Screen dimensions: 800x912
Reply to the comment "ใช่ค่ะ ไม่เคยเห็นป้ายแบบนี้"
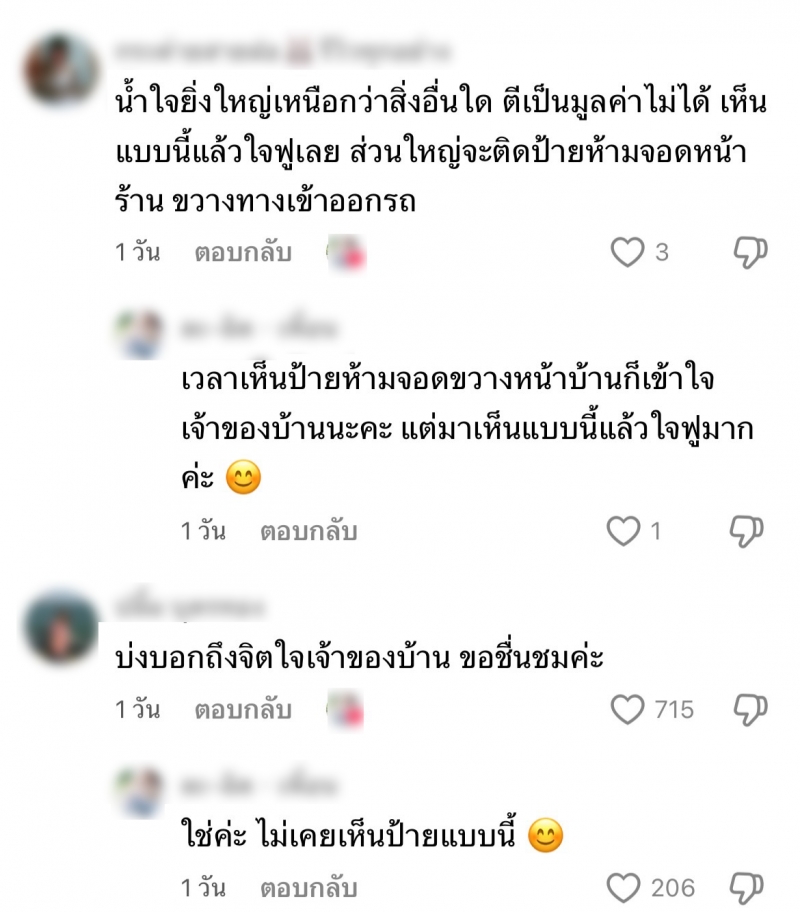pos(308,888)
